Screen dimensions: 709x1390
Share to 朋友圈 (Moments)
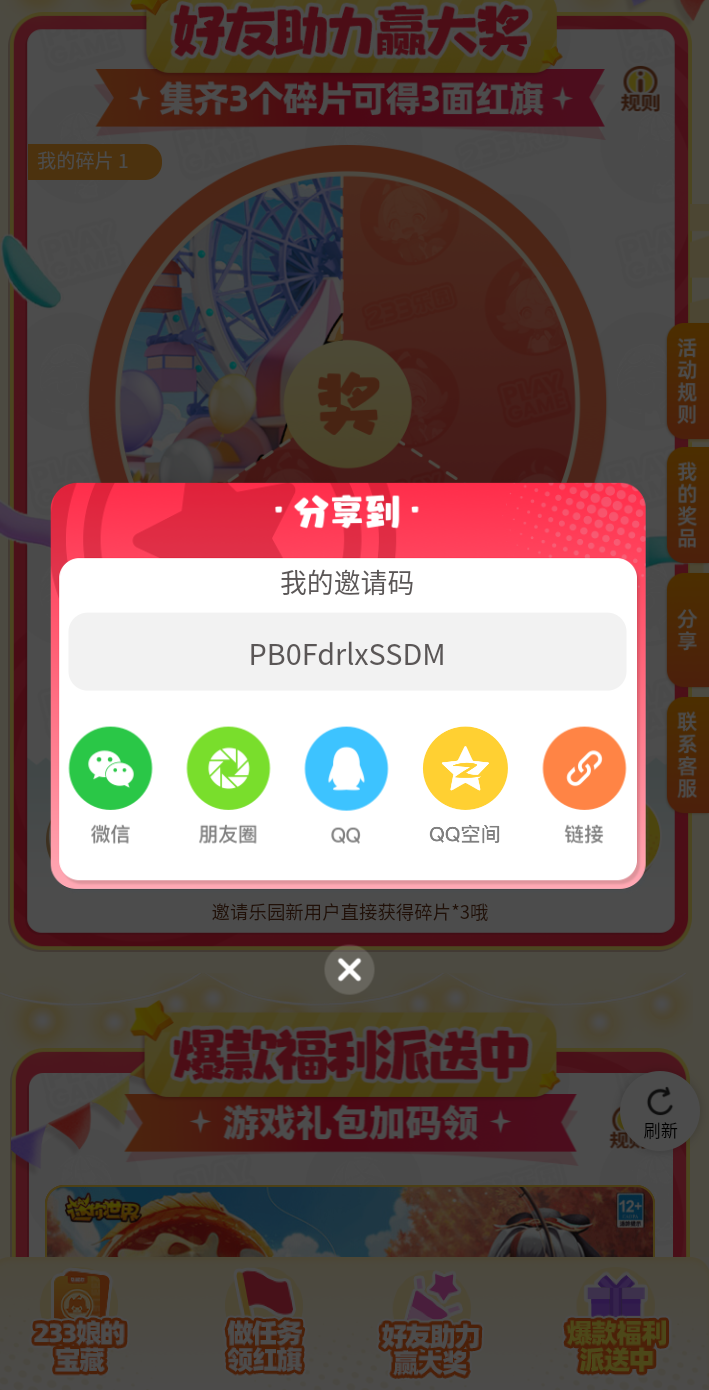coord(228,768)
